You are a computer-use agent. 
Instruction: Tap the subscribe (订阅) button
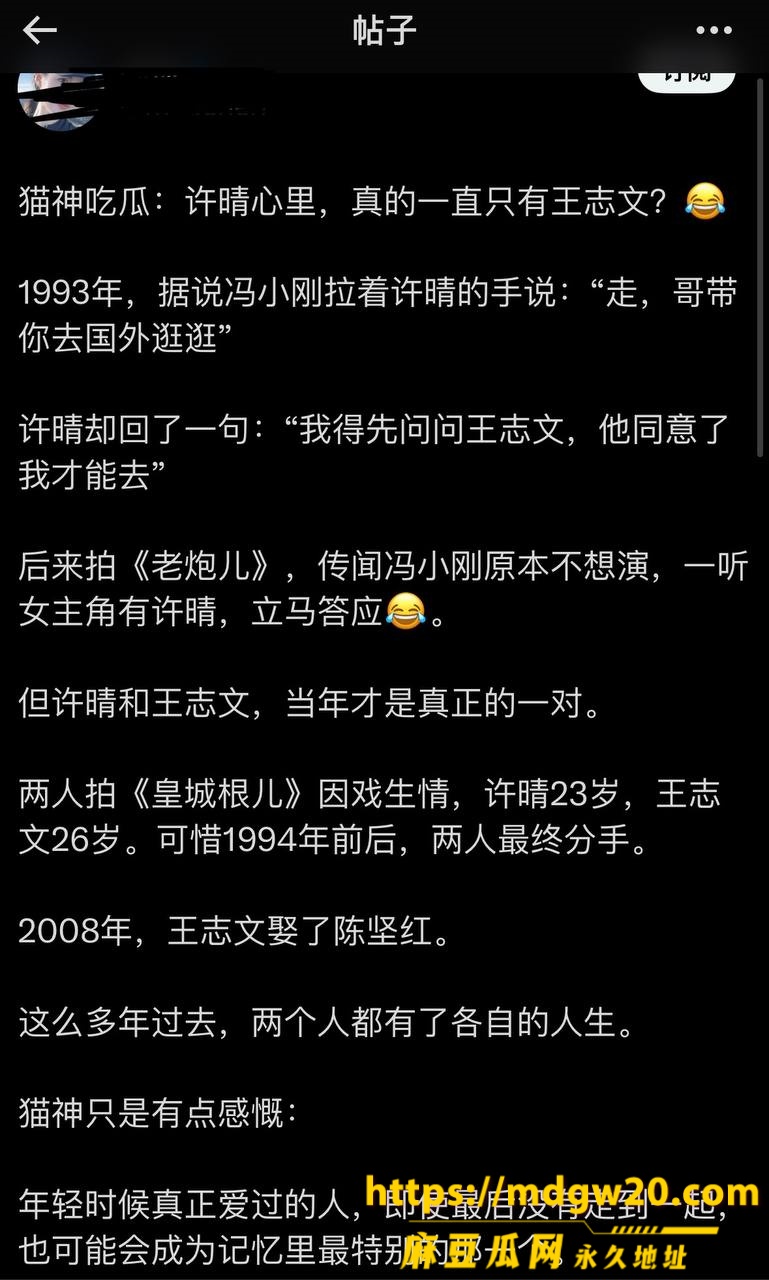(x=687, y=78)
